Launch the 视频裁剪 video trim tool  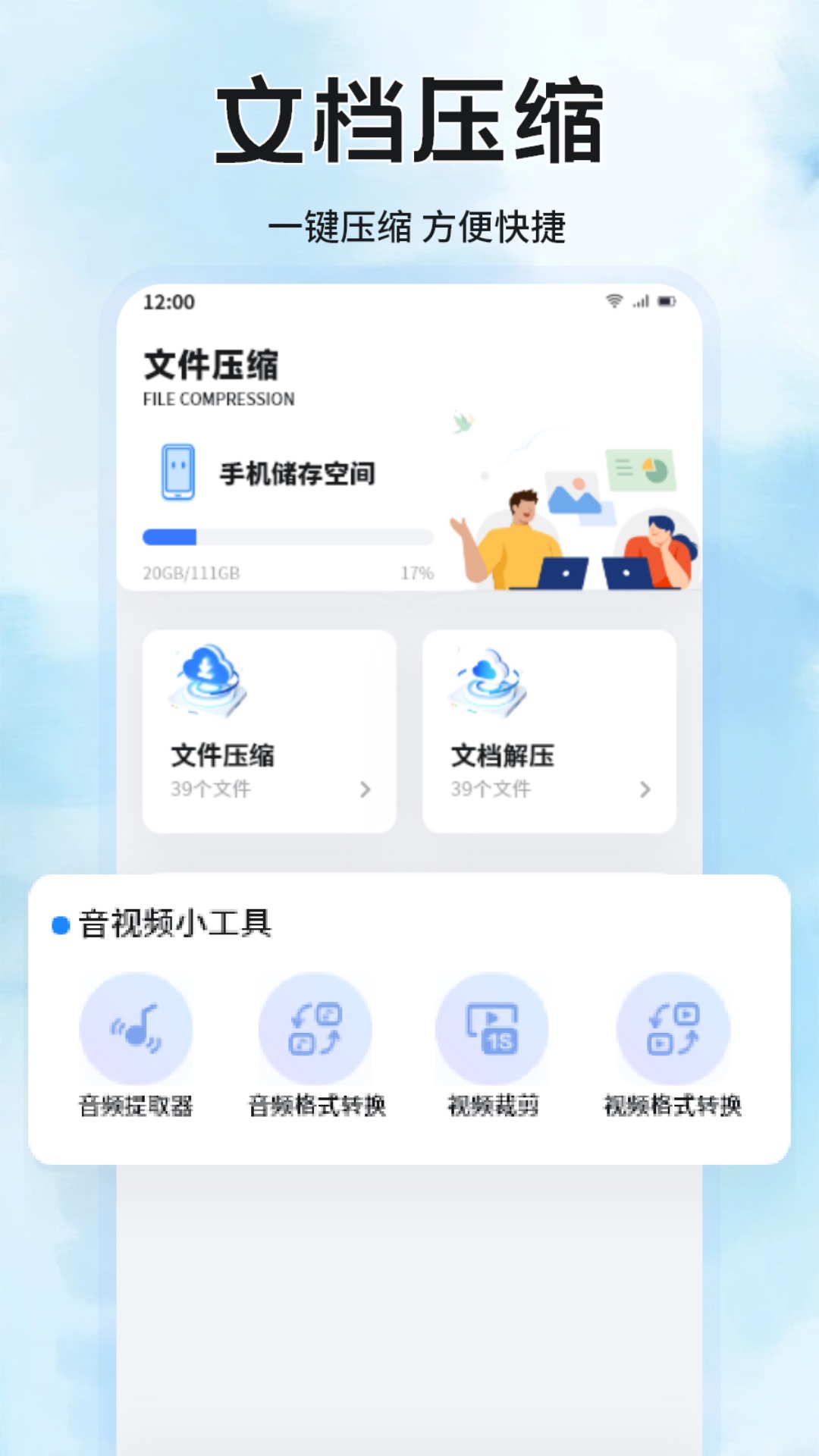tap(494, 1028)
